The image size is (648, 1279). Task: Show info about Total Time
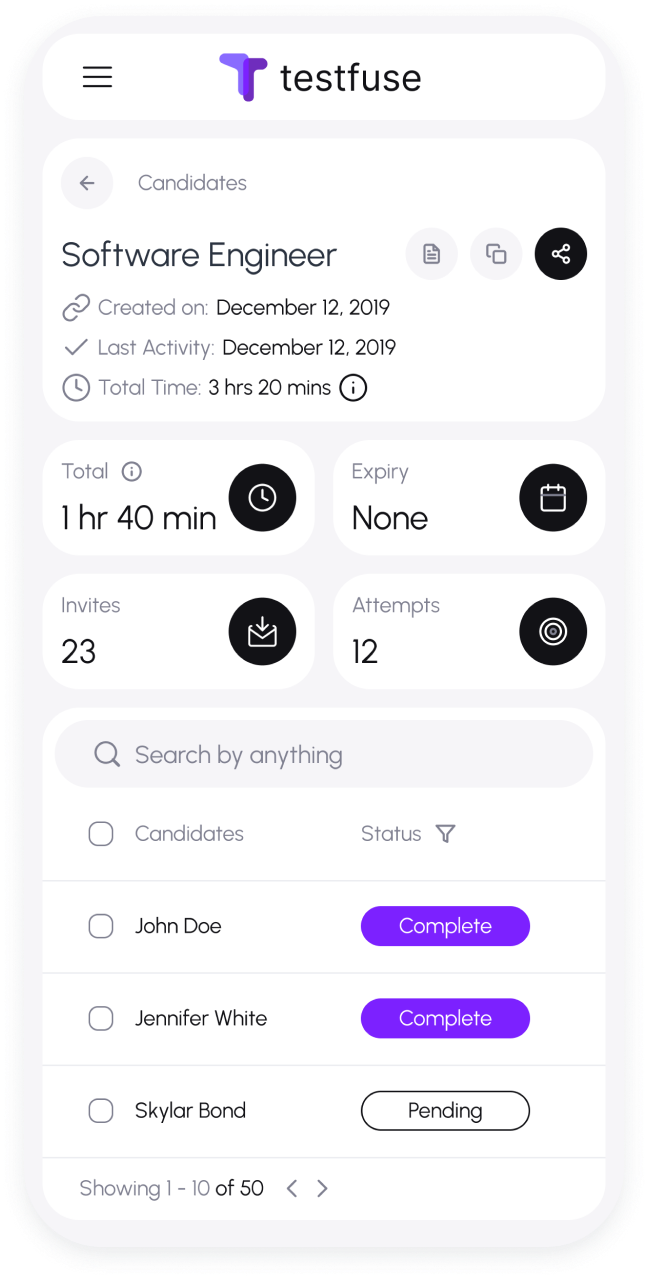(353, 387)
